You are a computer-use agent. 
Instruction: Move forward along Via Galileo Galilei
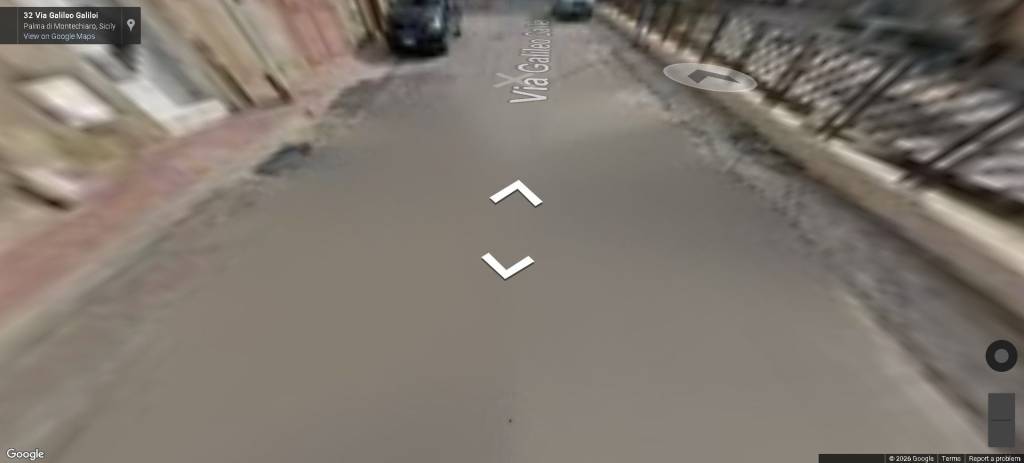[515, 192]
